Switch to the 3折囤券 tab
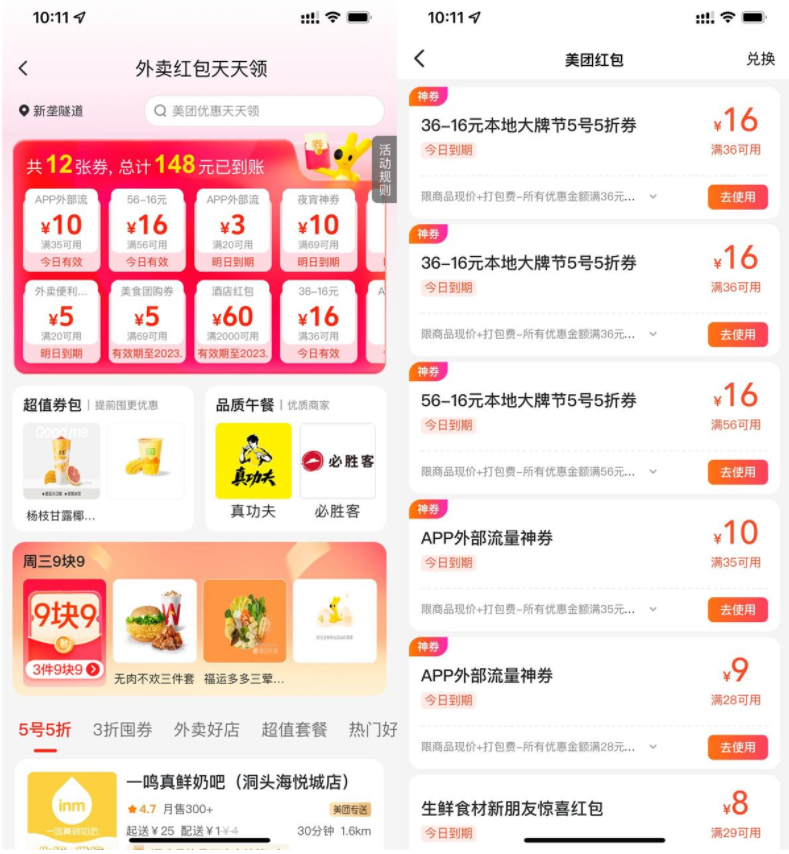789x854 pixels. [122, 729]
